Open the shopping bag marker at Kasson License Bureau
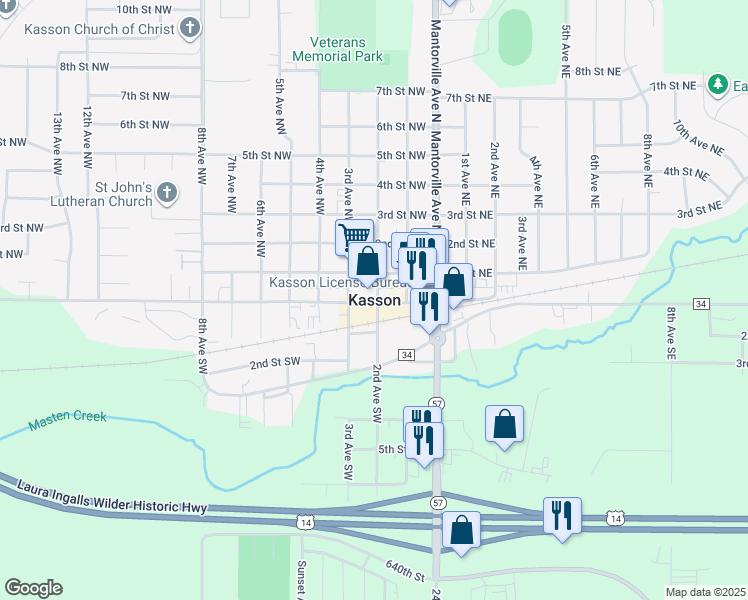 368,262
